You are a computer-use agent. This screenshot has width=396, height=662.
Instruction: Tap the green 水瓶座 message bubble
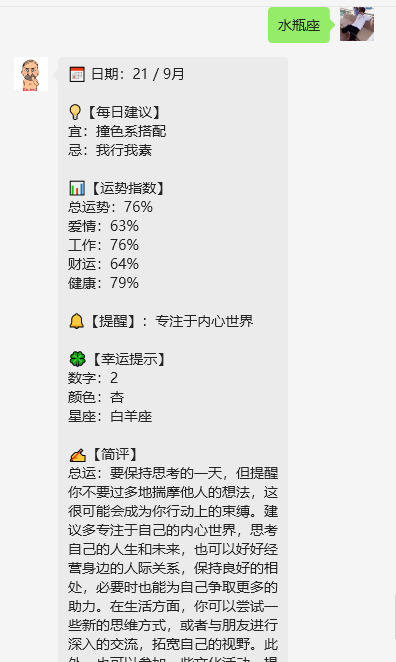click(299, 25)
